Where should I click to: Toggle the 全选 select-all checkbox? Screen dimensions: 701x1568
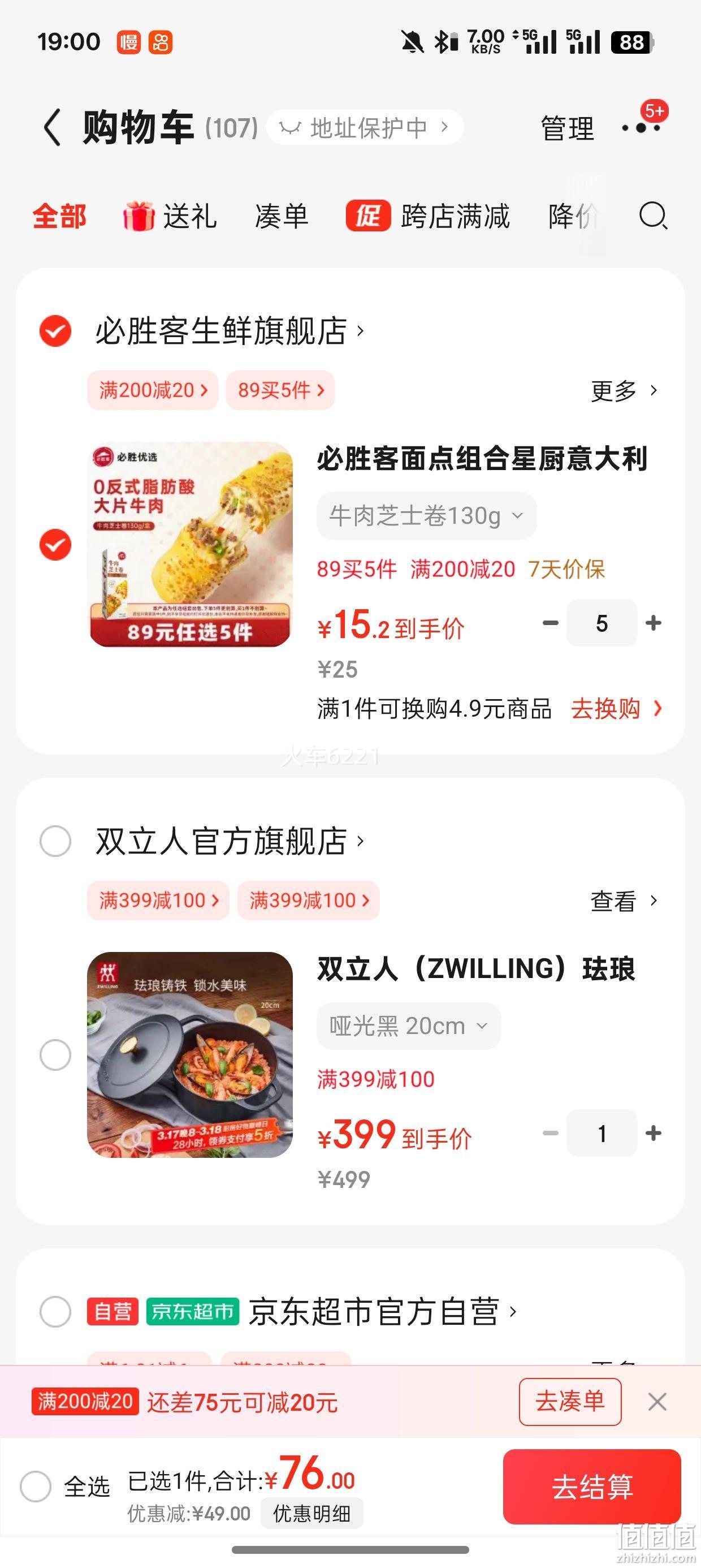tap(35, 1486)
